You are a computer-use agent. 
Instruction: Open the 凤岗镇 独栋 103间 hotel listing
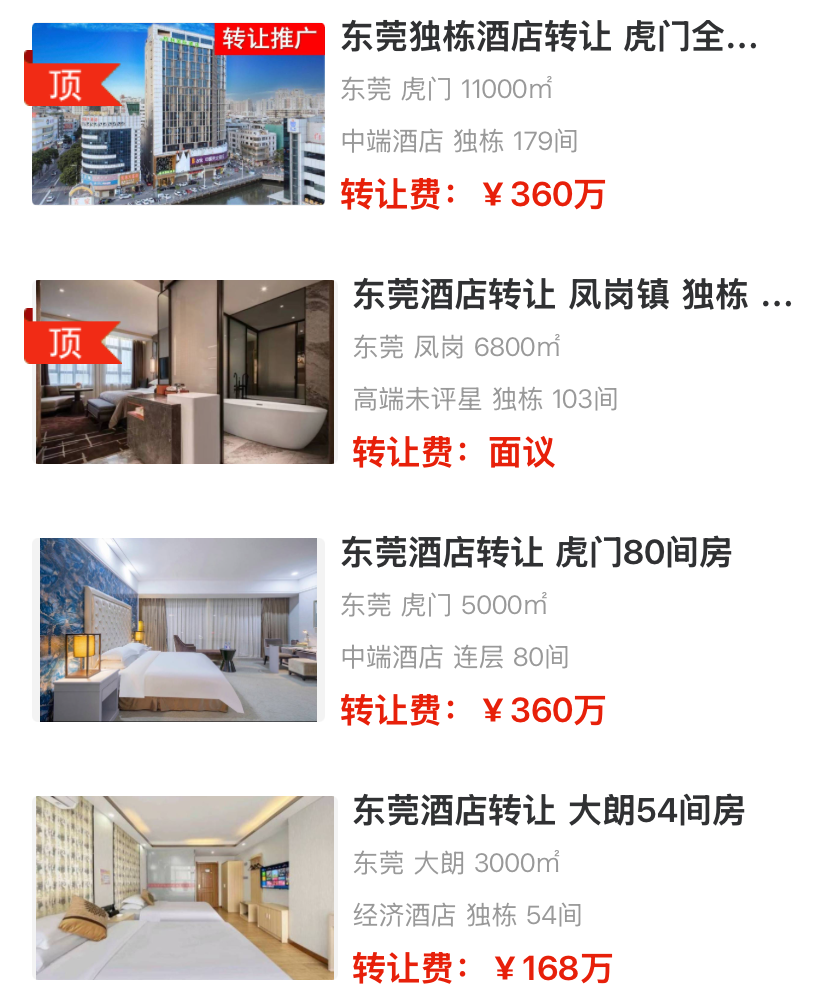tap(570, 297)
